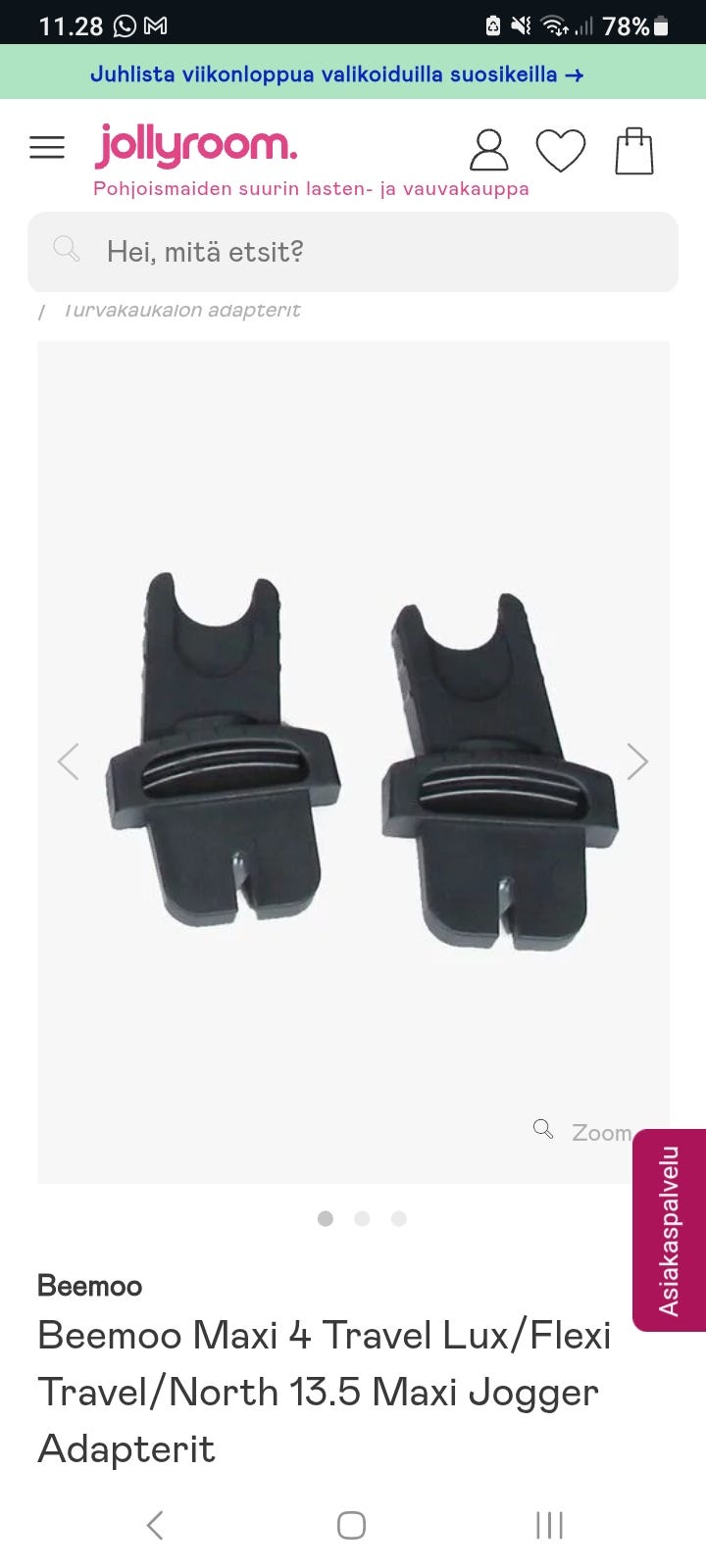Show the previous product image
This screenshot has width=706, height=1568.
click(x=68, y=761)
